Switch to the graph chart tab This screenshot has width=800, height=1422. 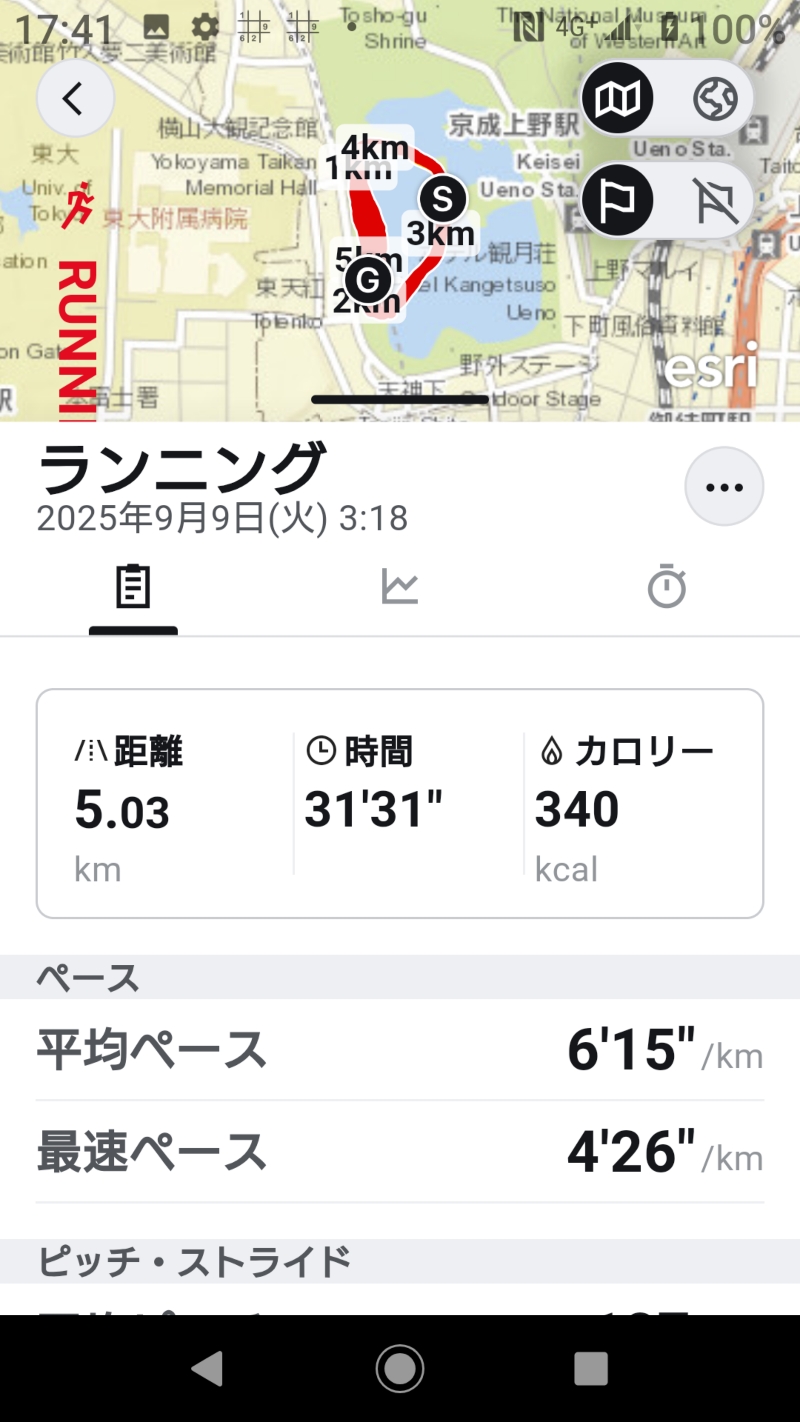coord(399,588)
